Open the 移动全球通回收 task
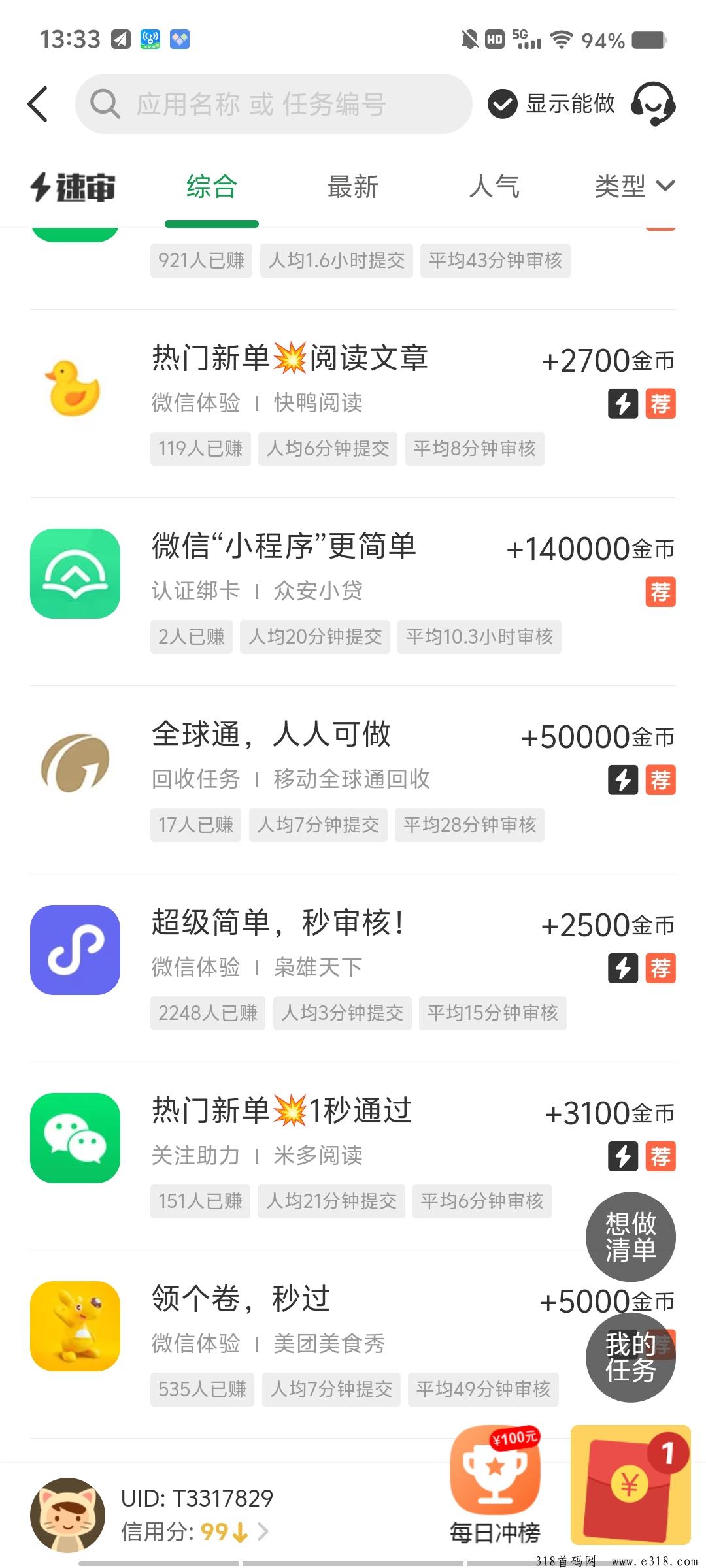The image size is (706, 1568). click(x=353, y=780)
